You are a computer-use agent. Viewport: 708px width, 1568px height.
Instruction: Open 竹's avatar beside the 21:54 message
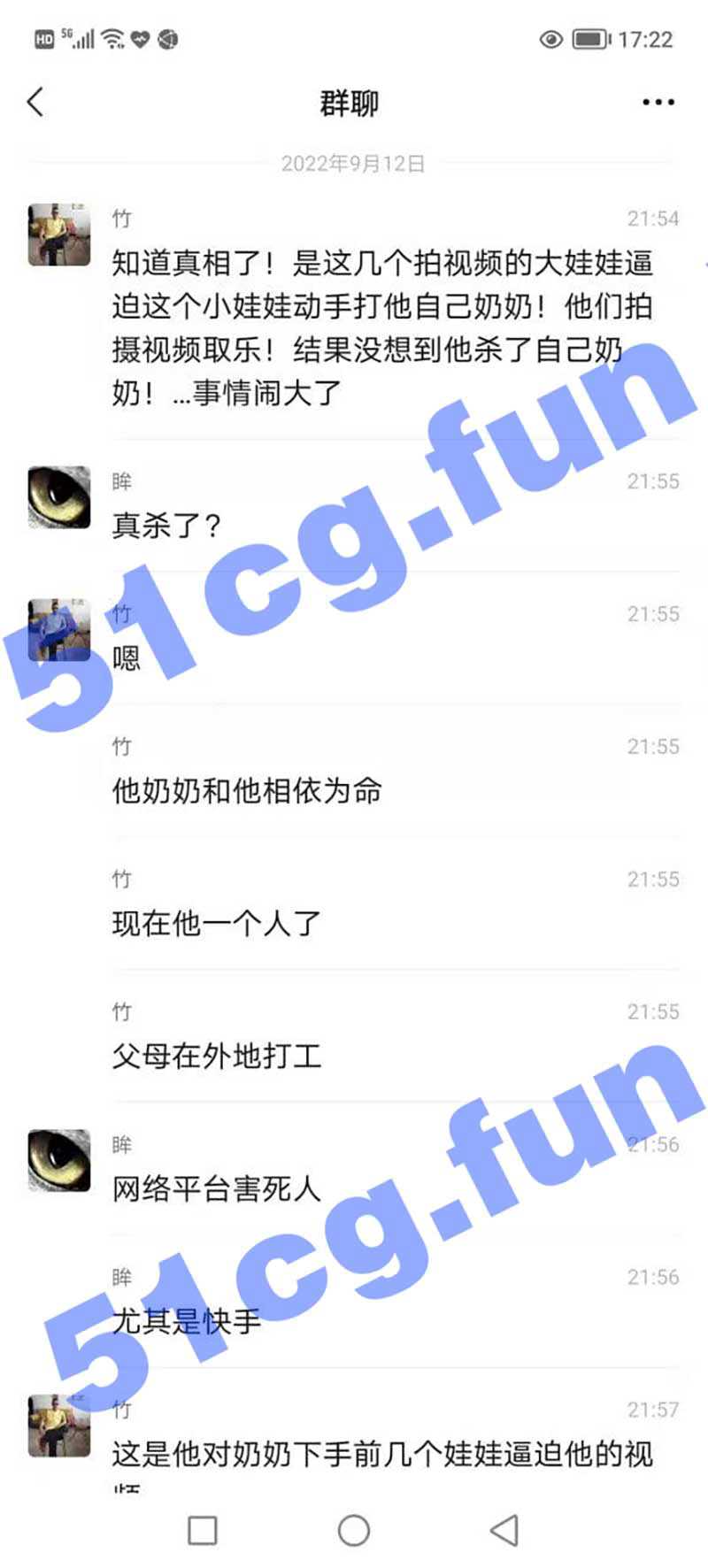click(x=59, y=235)
